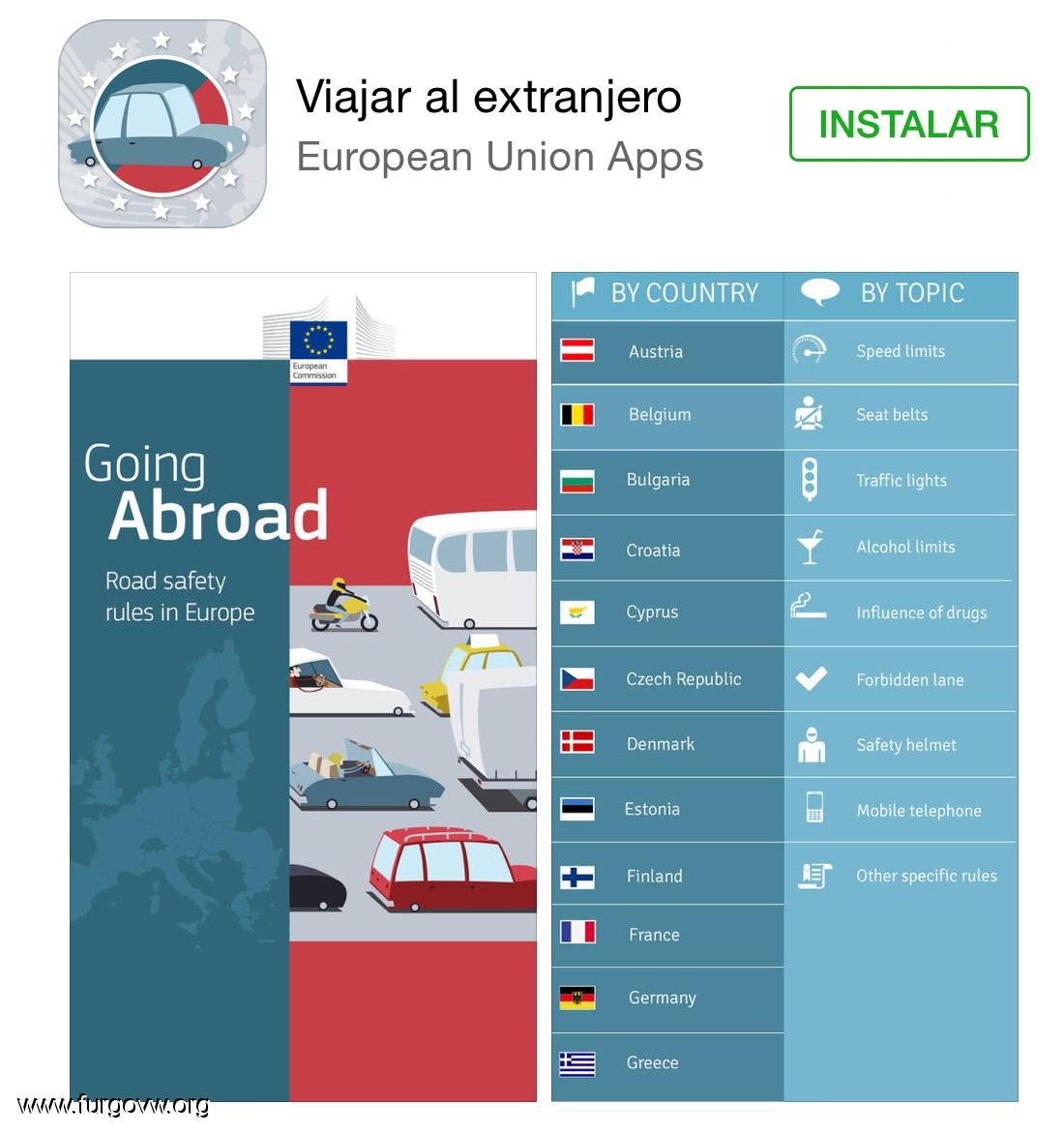
Task: Open developer European Union Apps
Action: click(500, 157)
